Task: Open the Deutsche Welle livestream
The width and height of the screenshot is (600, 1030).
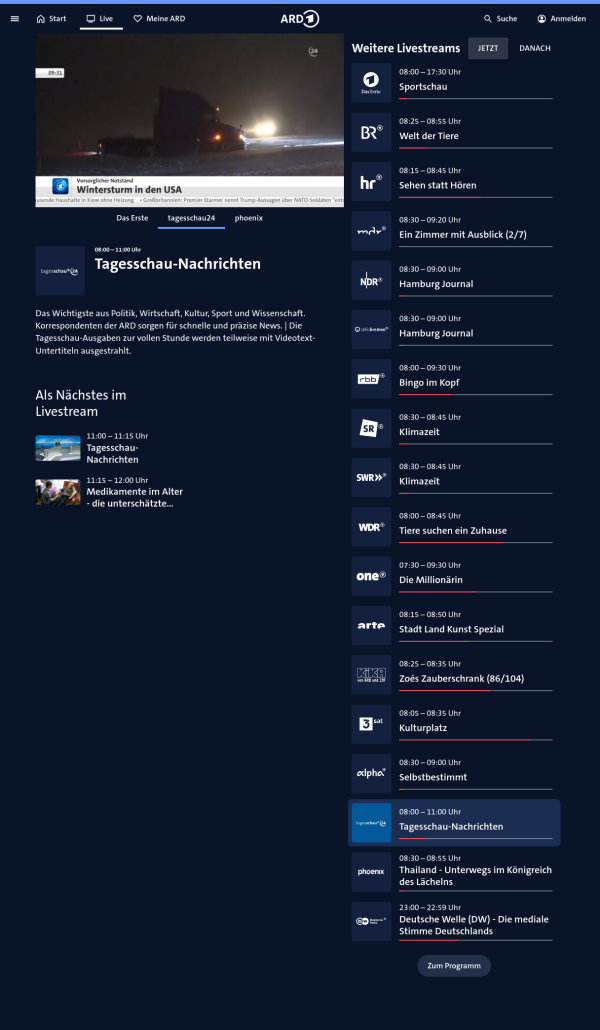Action: [x=454, y=920]
